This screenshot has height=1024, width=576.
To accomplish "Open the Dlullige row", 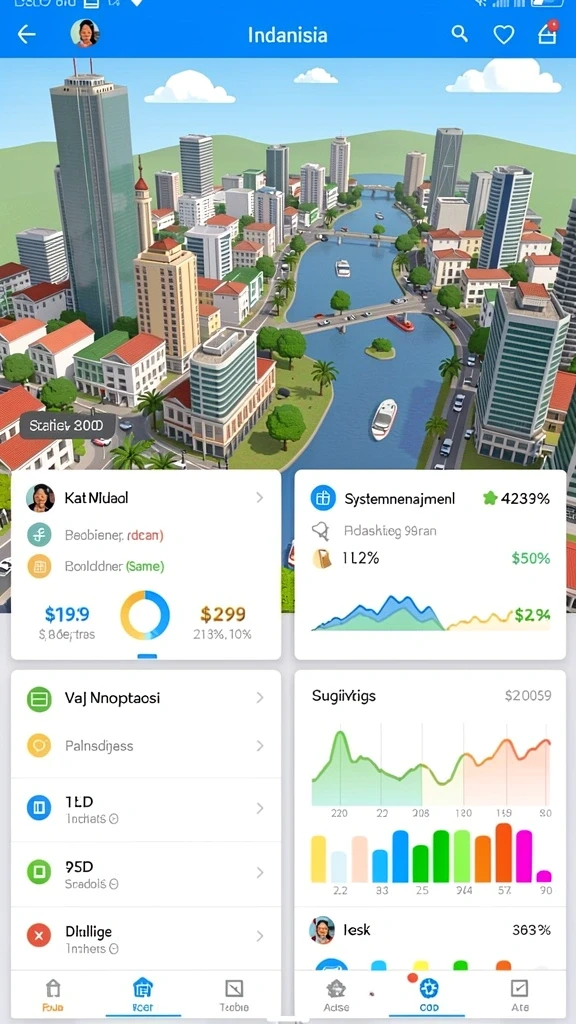I will pos(146,937).
